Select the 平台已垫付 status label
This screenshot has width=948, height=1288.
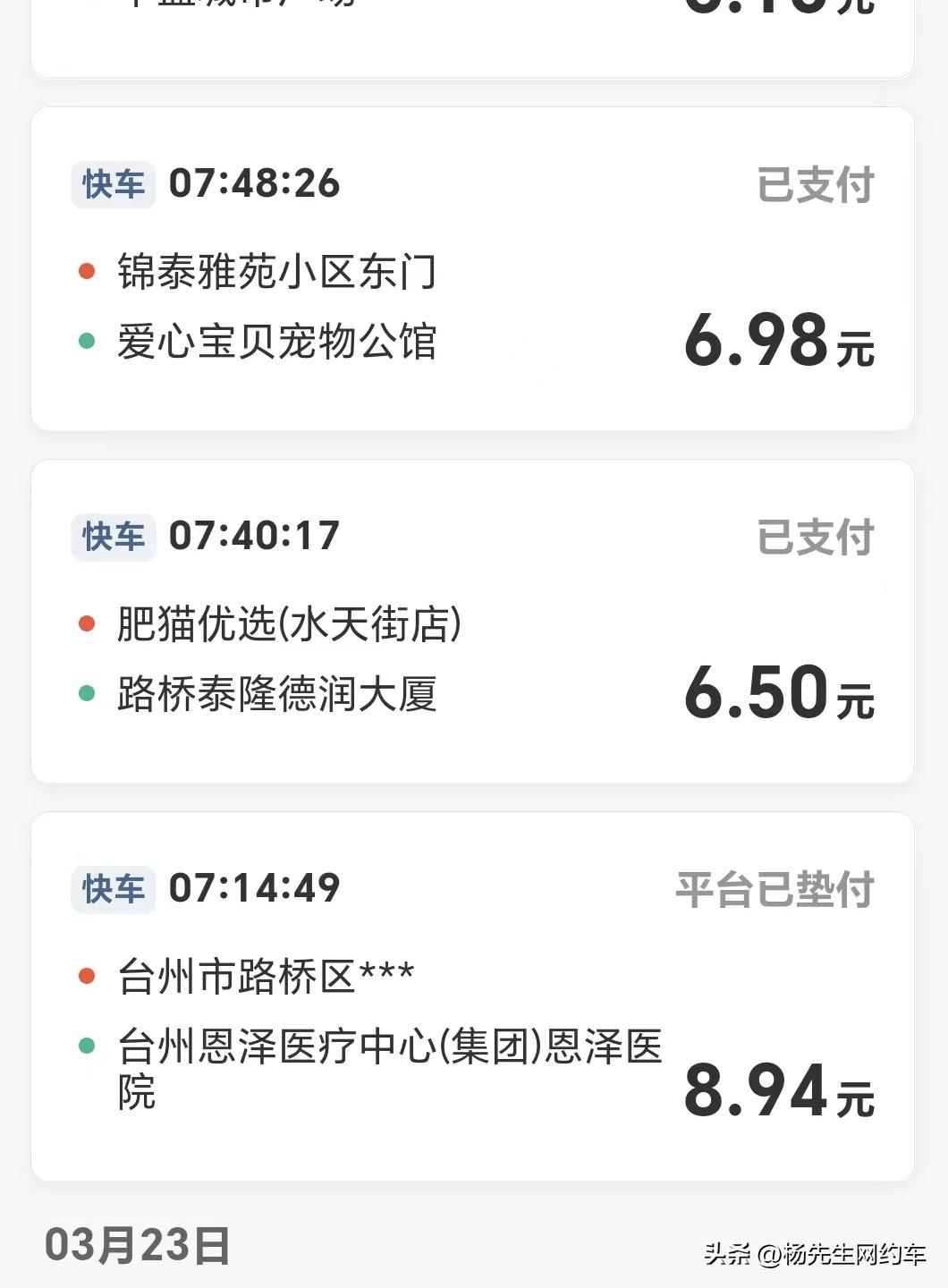pyautogui.click(x=776, y=889)
